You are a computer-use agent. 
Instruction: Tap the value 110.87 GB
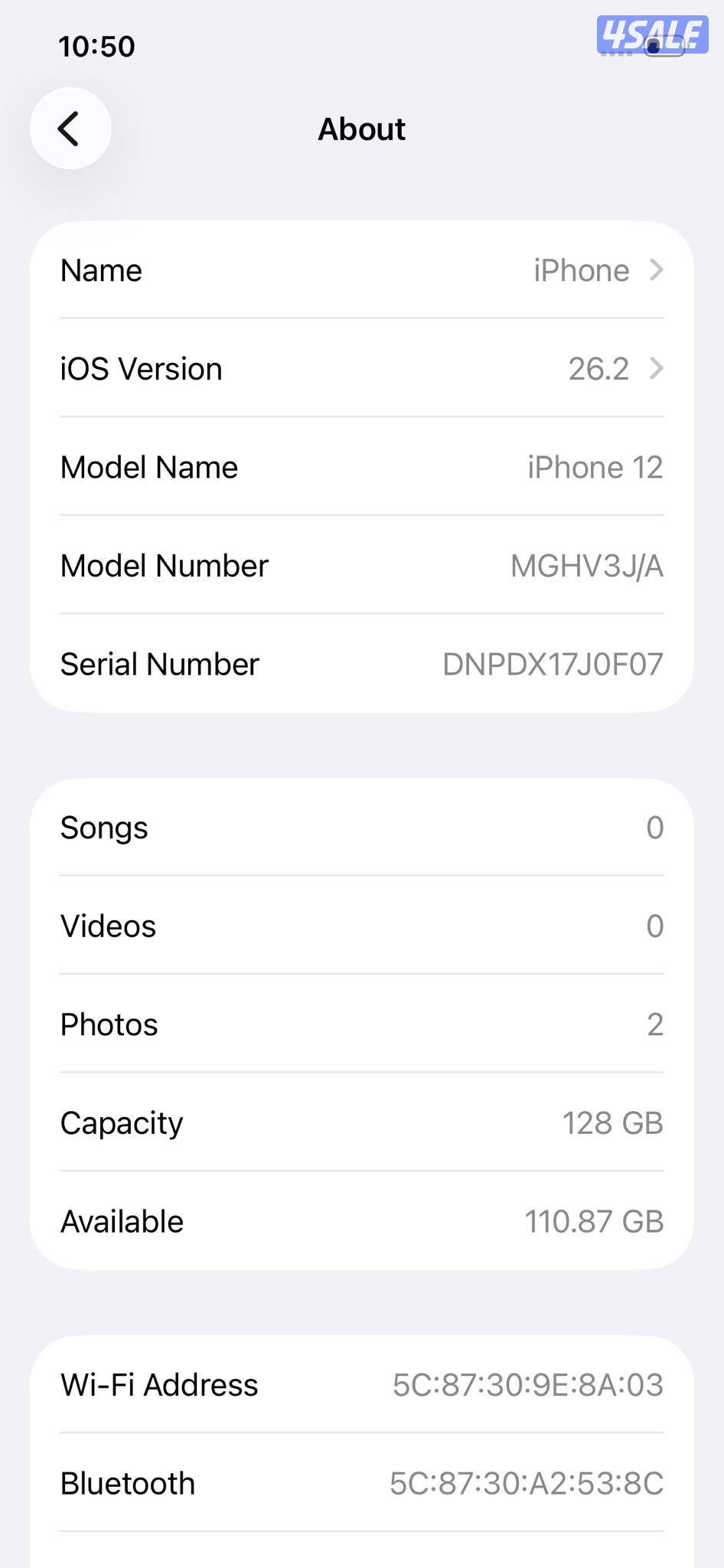(x=594, y=1221)
